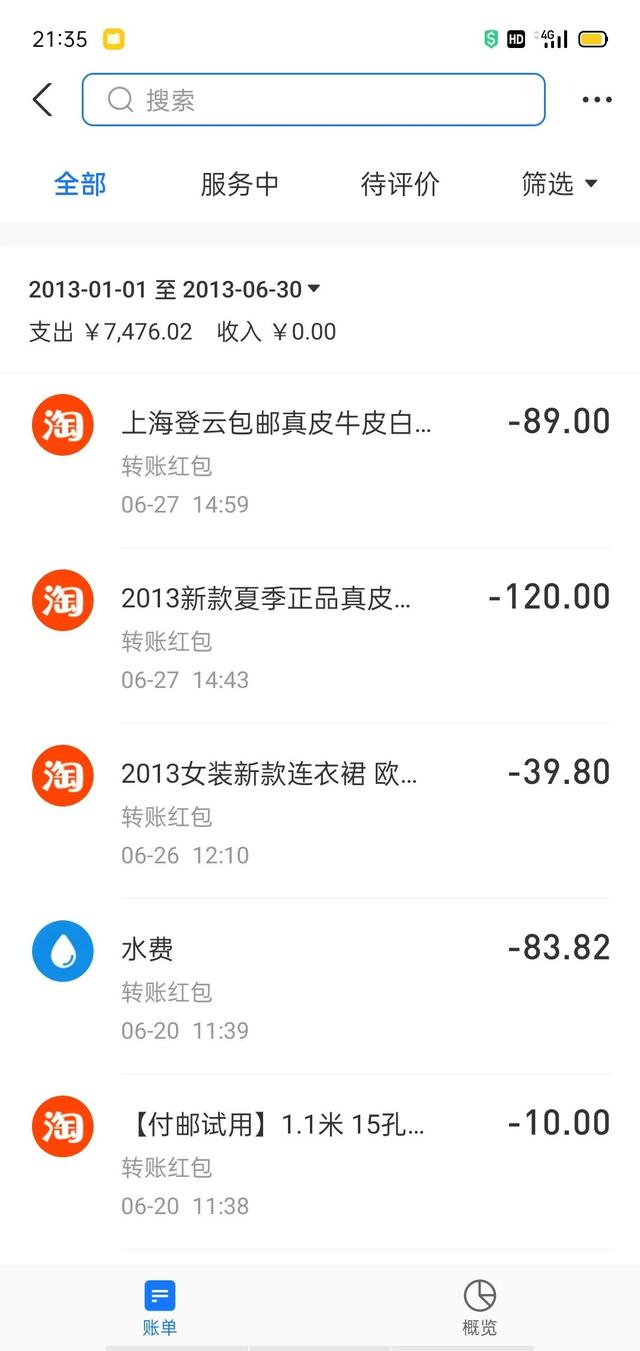
Task: Go back using the top-left arrow
Action: 42,100
